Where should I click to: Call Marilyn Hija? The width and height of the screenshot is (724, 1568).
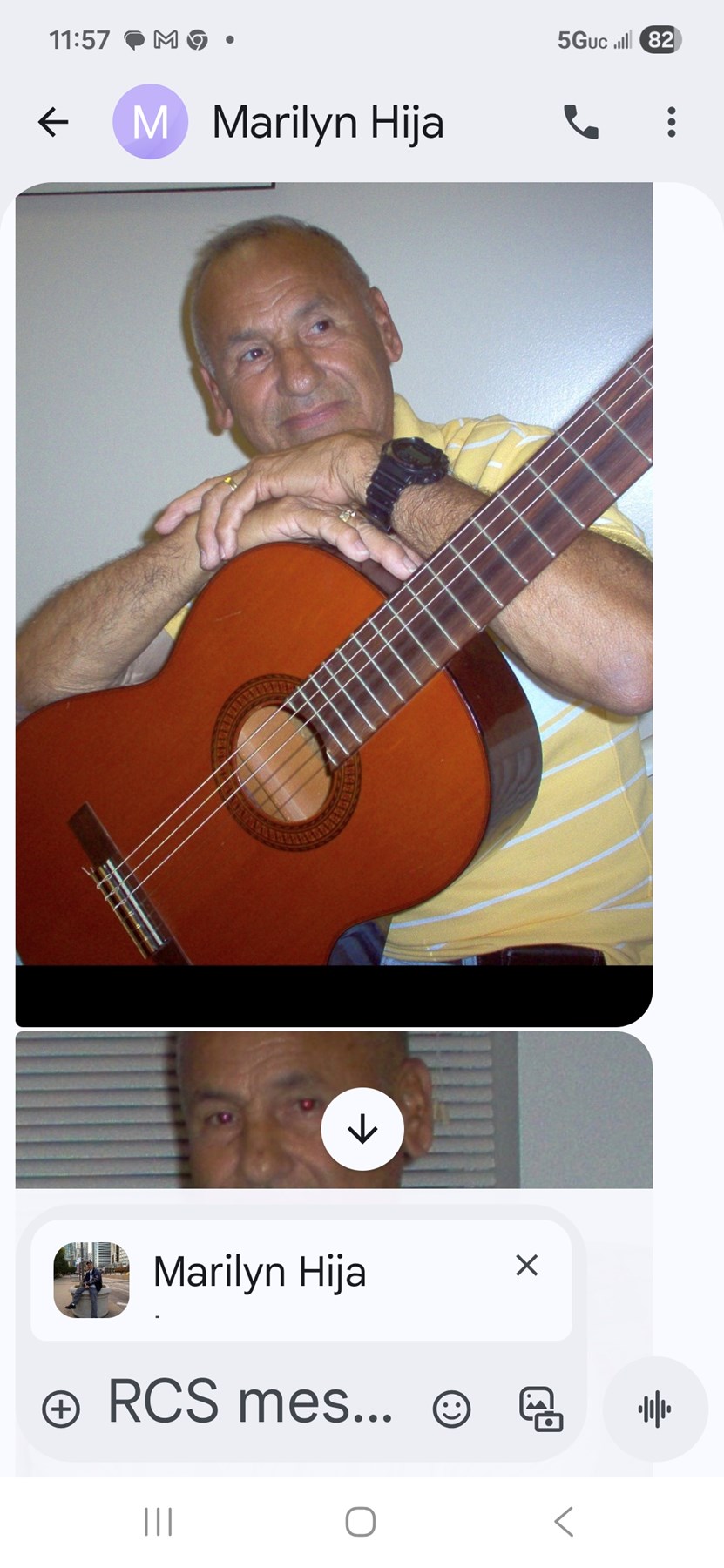point(580,122)
